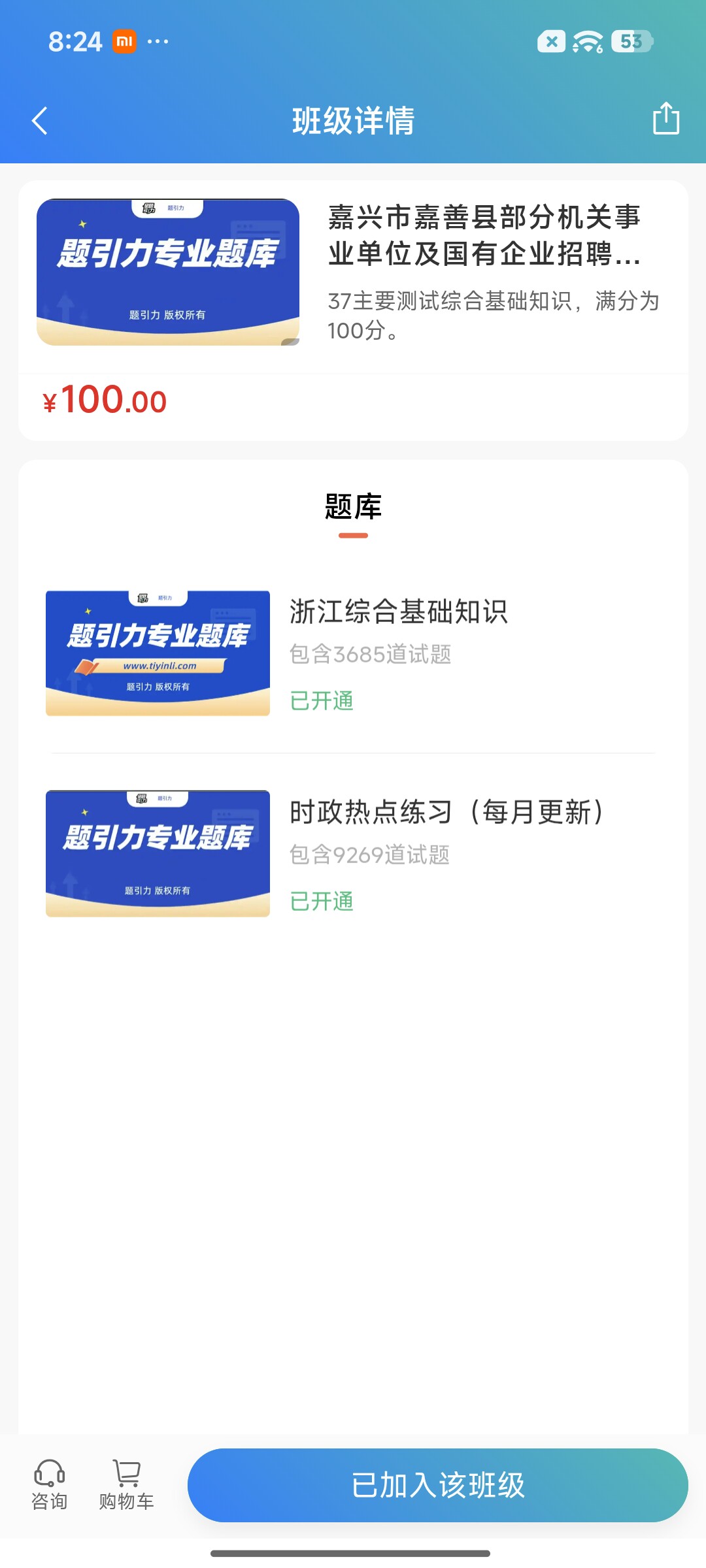Share this class via the share icon
The image size is (706, 1568).
tap(666, 118)
